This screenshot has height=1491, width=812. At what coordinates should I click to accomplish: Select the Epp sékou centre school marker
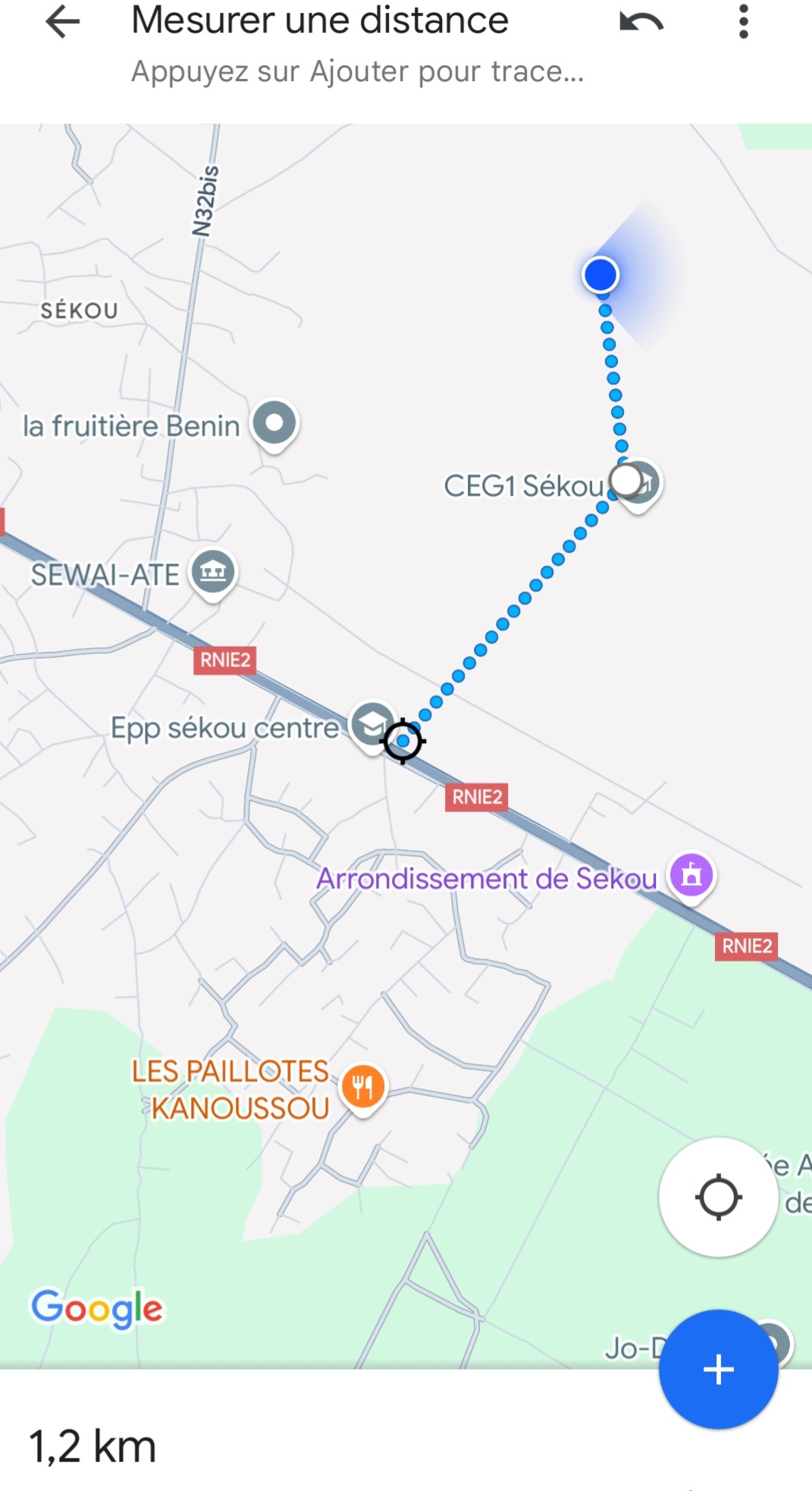pyautogui.click(x=371, y=725)
